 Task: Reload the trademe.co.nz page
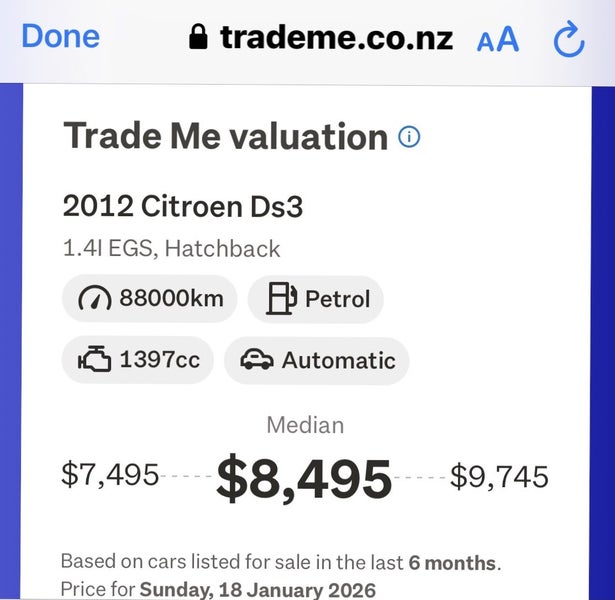(568, 39)
